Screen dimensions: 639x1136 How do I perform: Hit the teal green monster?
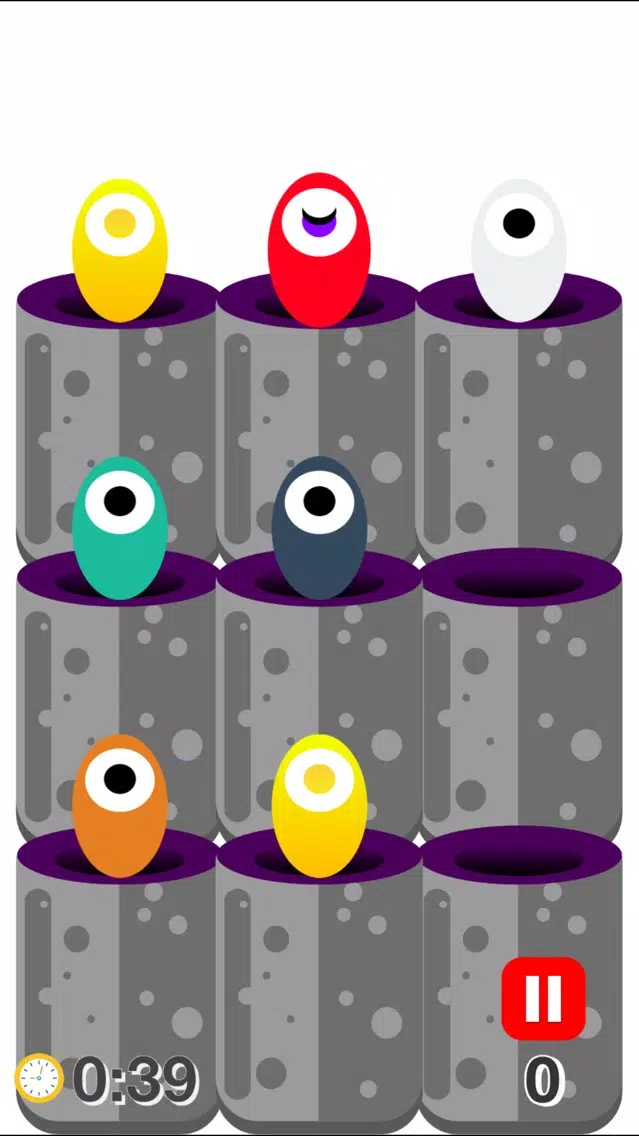point(119,527)
